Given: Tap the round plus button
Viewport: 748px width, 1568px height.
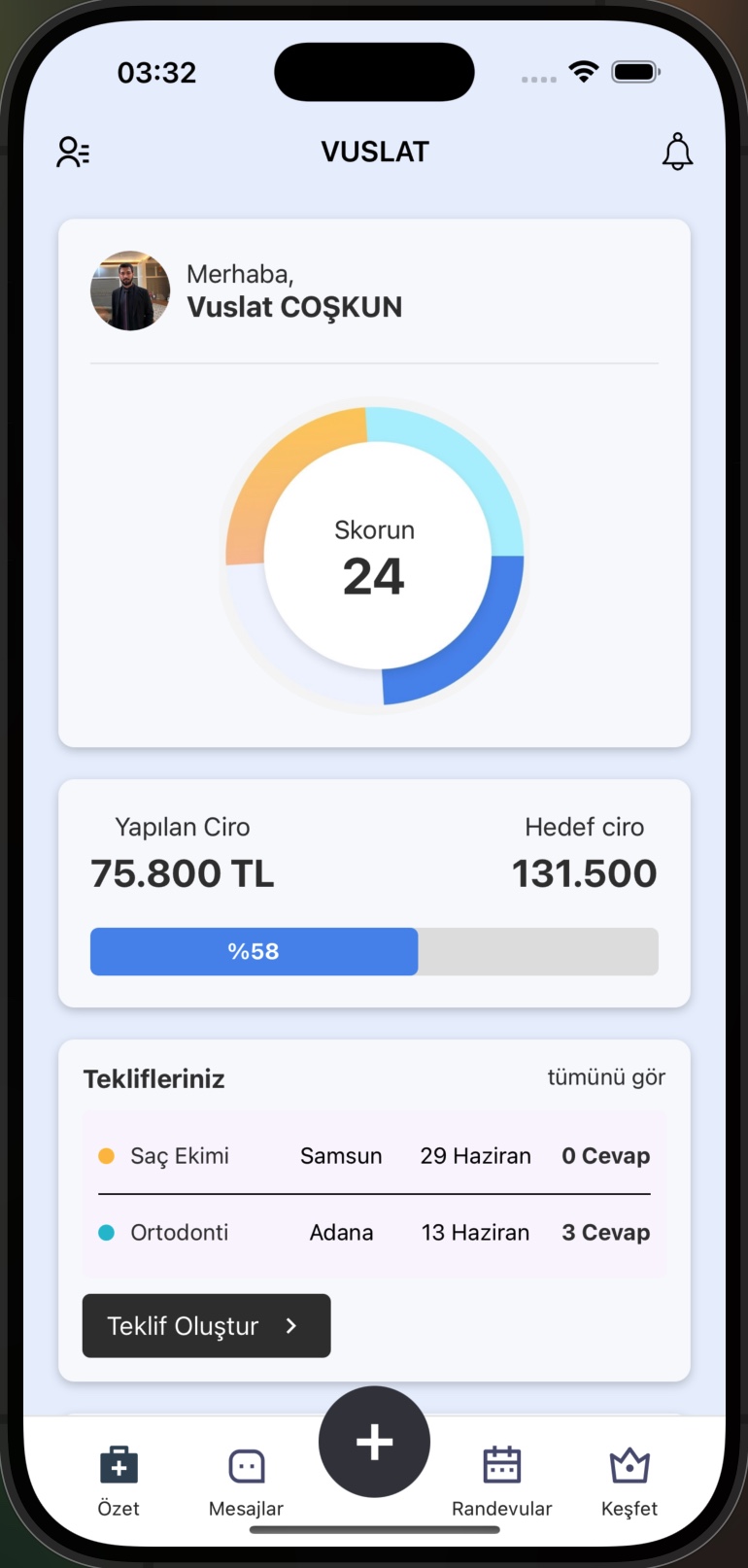Looking at the screenshot, I should coord(374,1443).
